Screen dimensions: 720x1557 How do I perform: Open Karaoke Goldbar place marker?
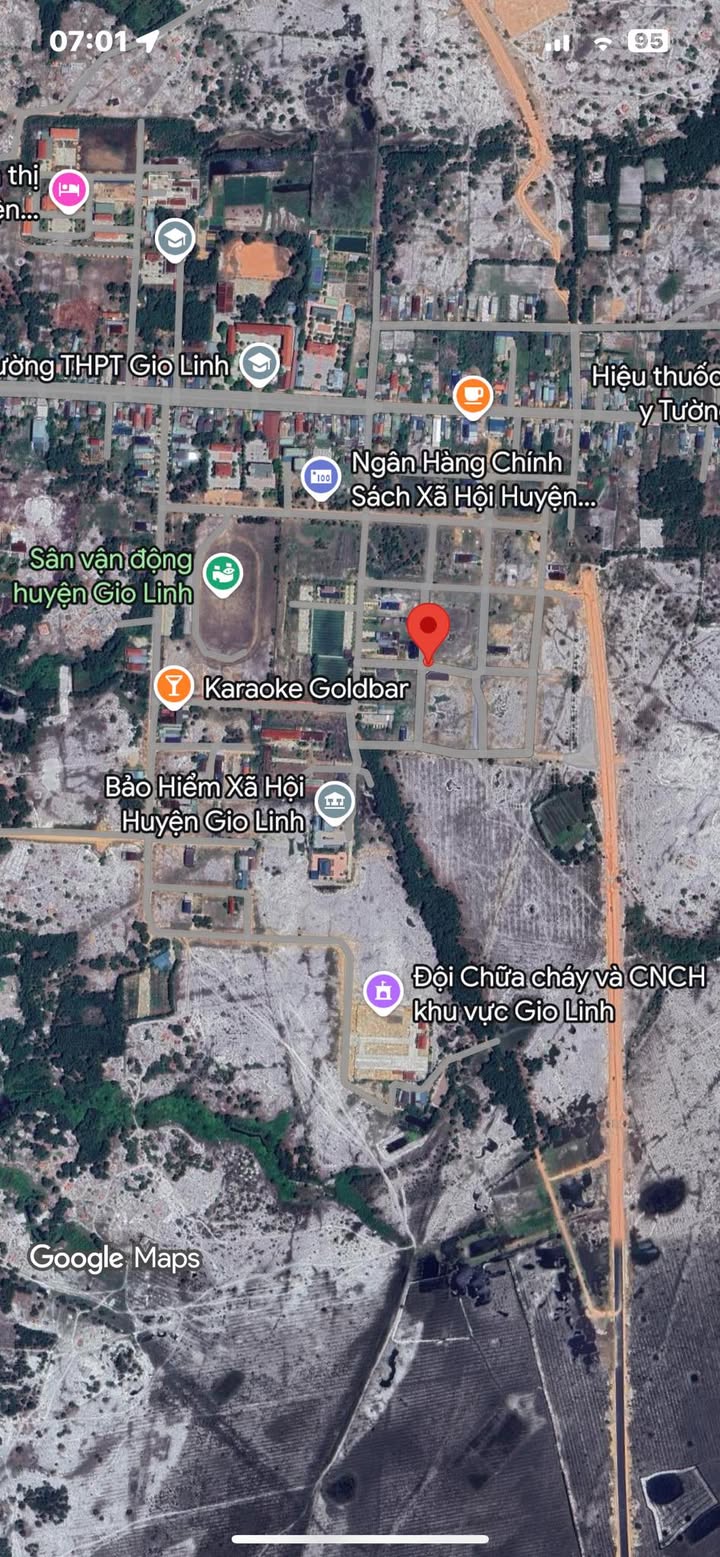pyautogui.click(x=174, y=687)
